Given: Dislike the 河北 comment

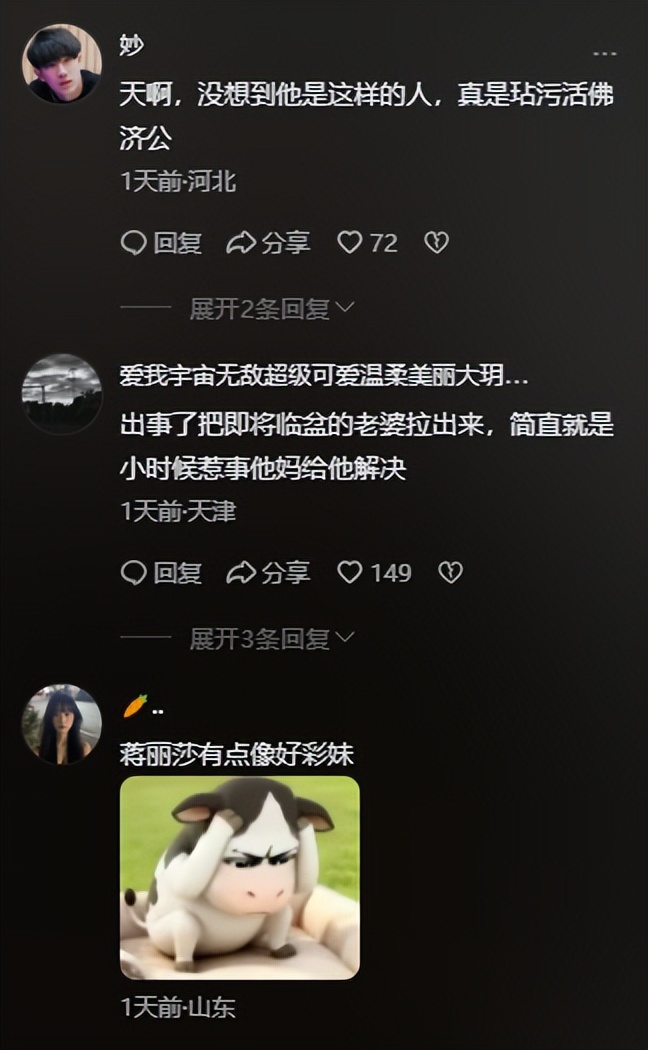Looking at the screenshot, I should pos(436,242).
